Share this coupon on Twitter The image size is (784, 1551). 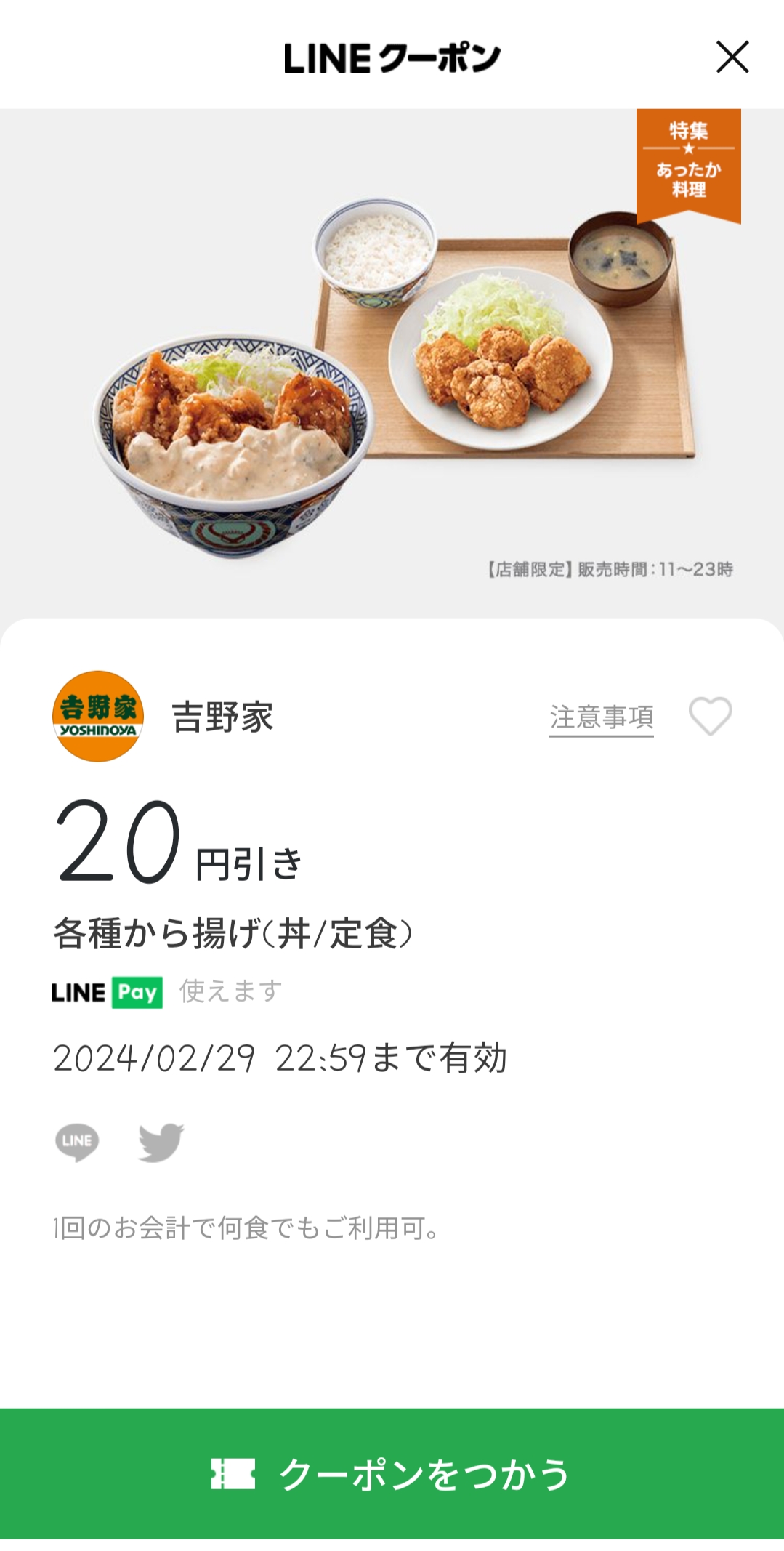161,1142
